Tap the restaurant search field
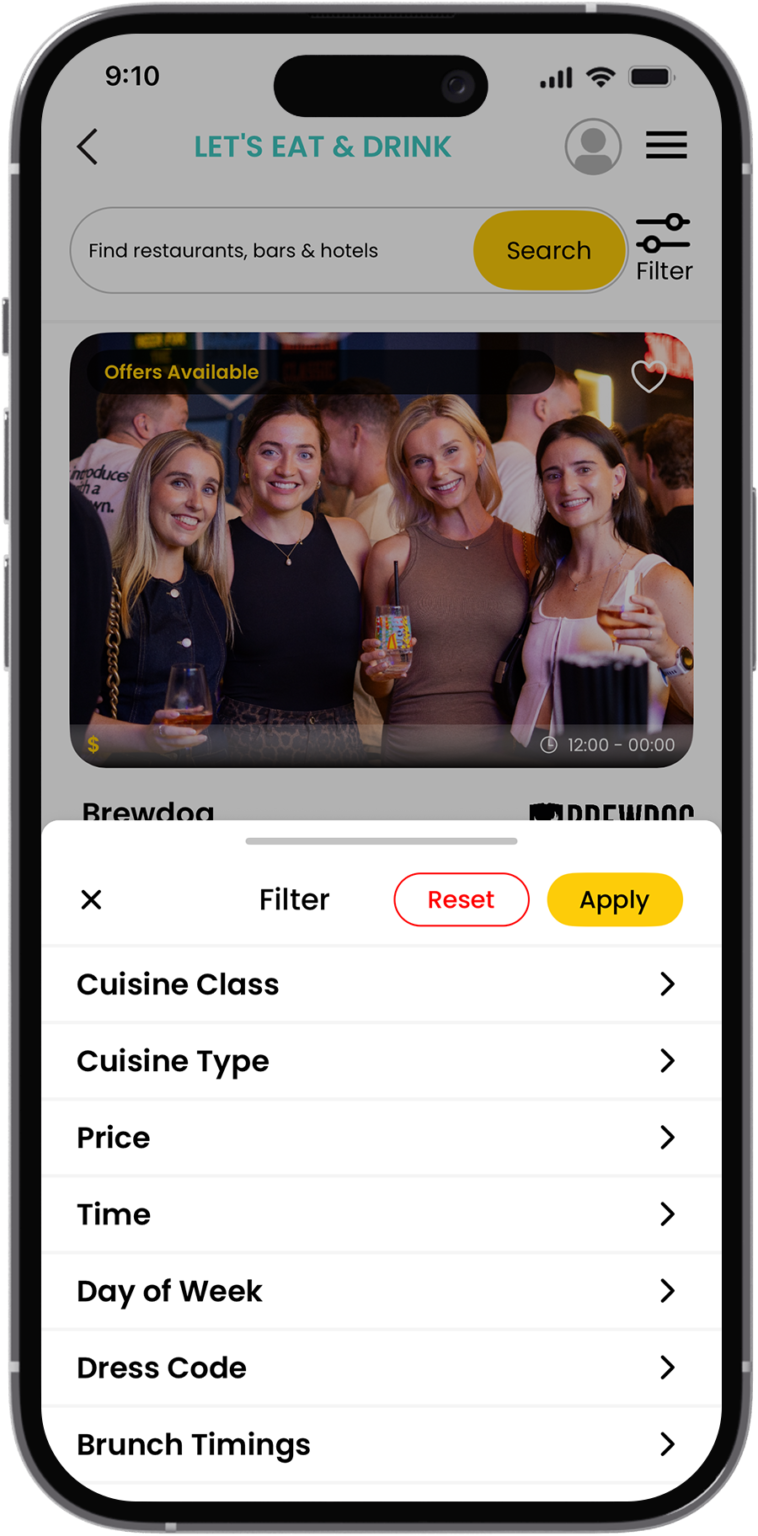 pos(270,251)
